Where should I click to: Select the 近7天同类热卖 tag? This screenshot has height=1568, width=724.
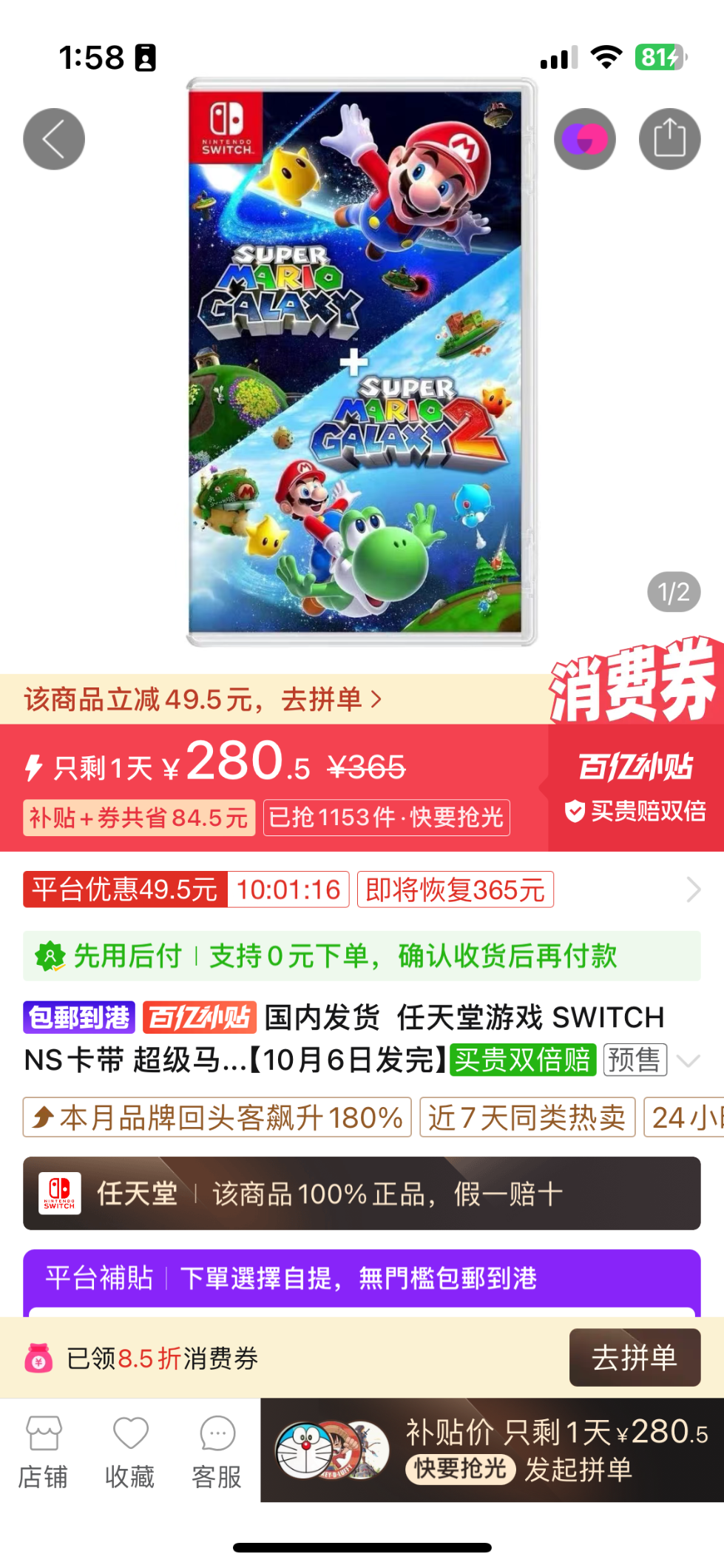[527, 1117]
